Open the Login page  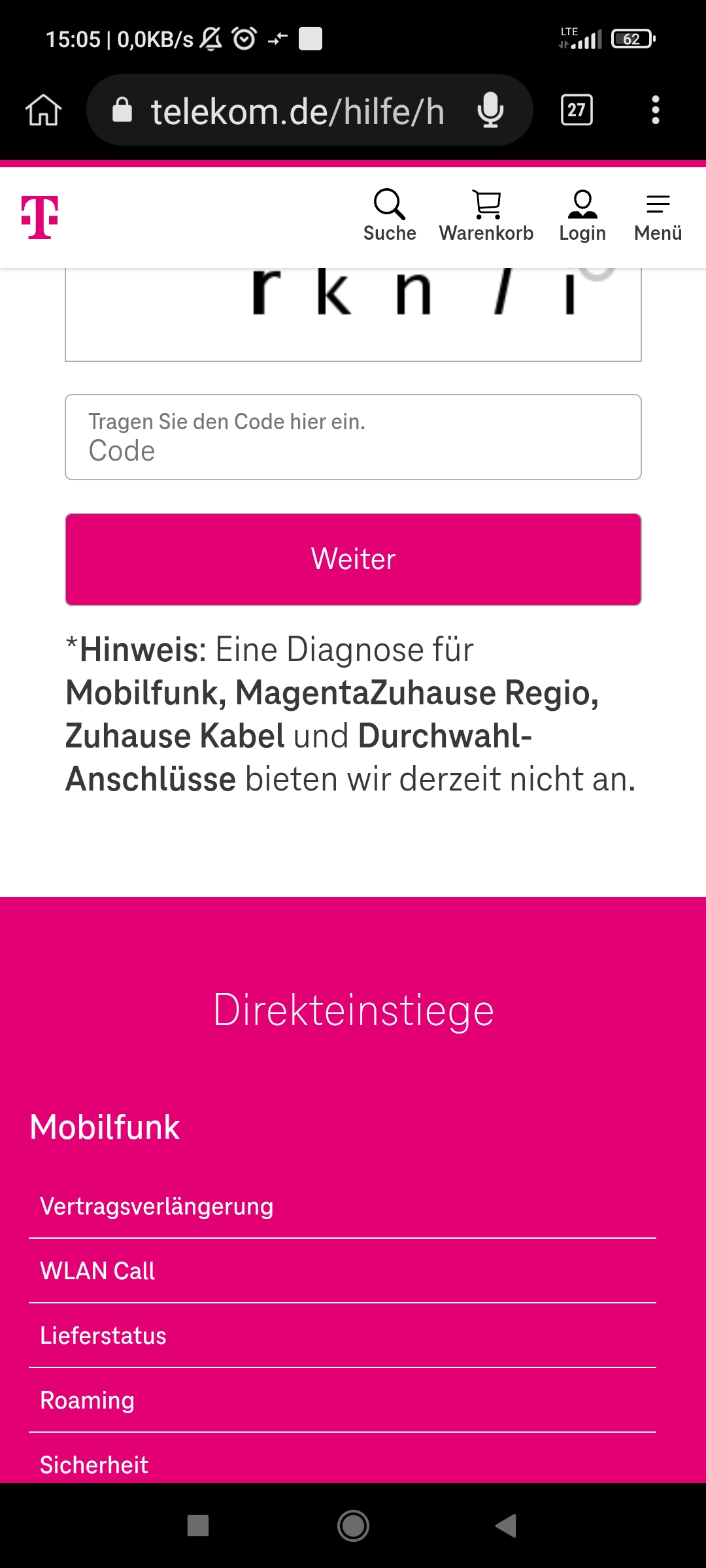[582, 216]
